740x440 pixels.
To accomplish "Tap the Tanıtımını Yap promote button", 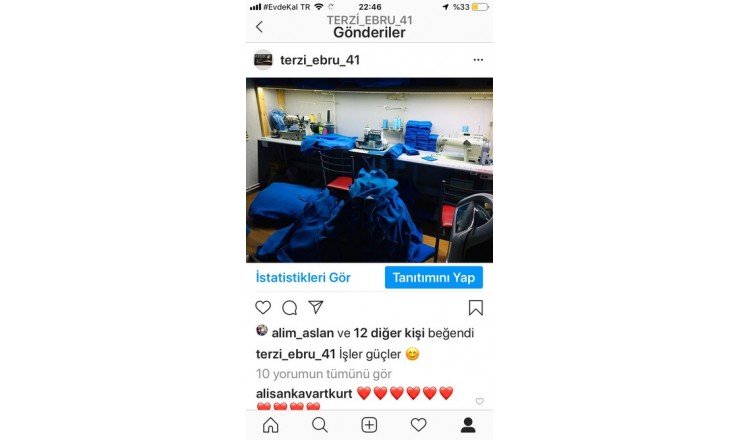I will pos(433,277).
